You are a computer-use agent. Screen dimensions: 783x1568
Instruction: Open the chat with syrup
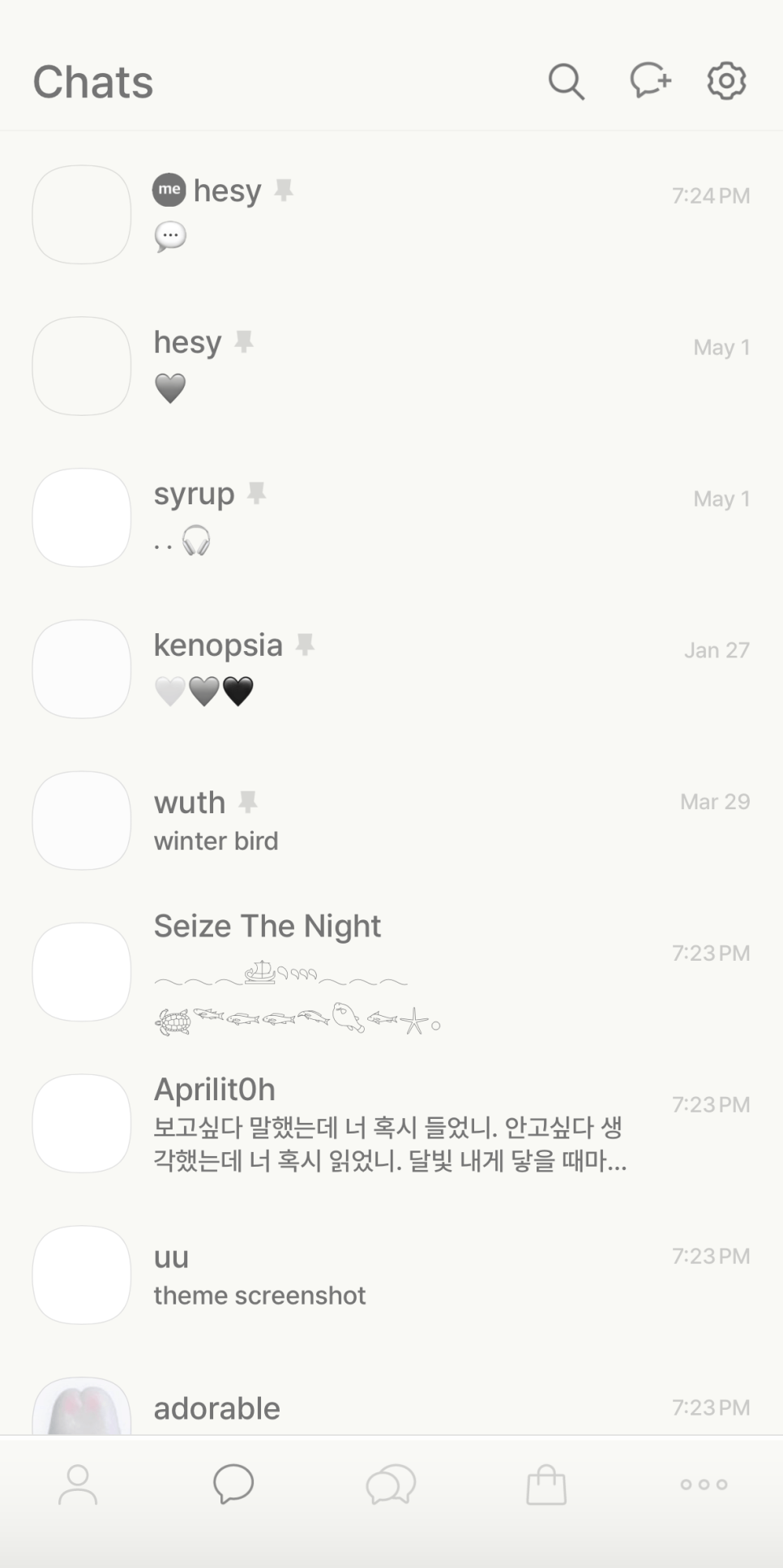click(x=389, y=517)
